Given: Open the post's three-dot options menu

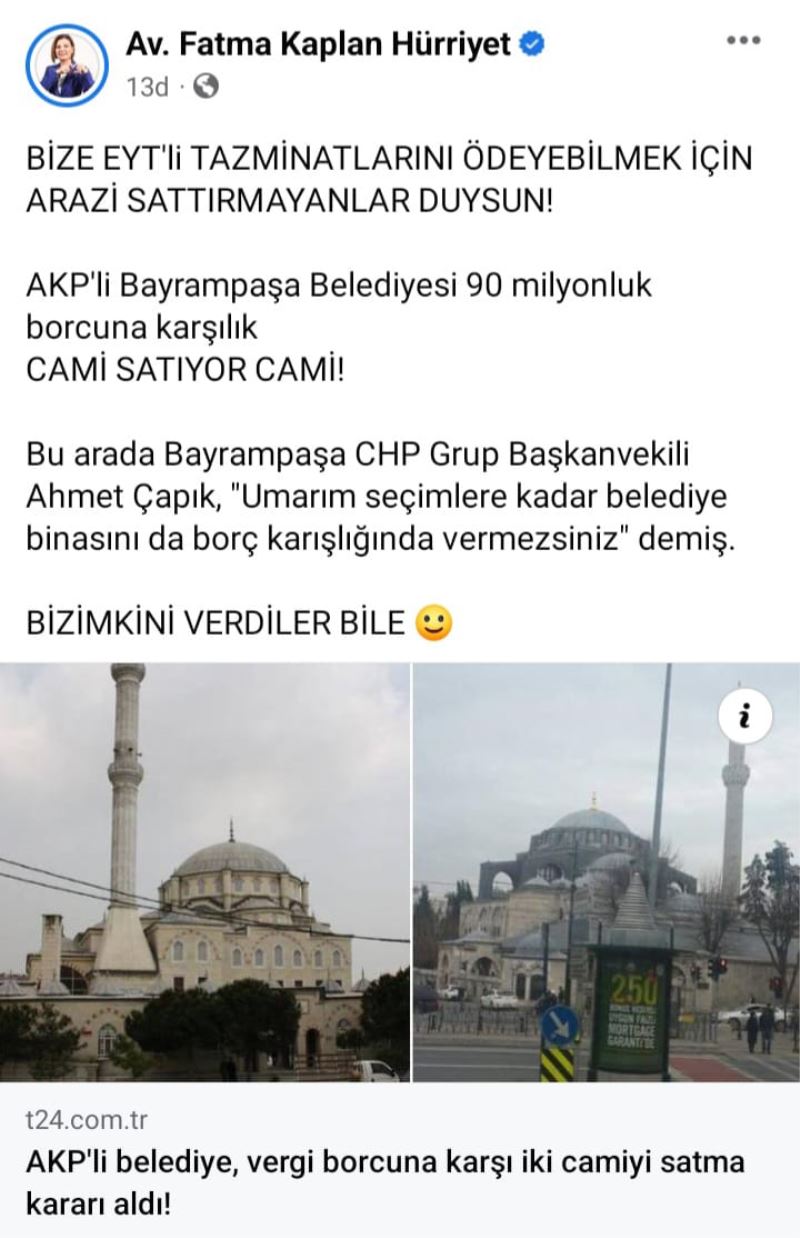Looking at the screenshot, I should 745,43.
